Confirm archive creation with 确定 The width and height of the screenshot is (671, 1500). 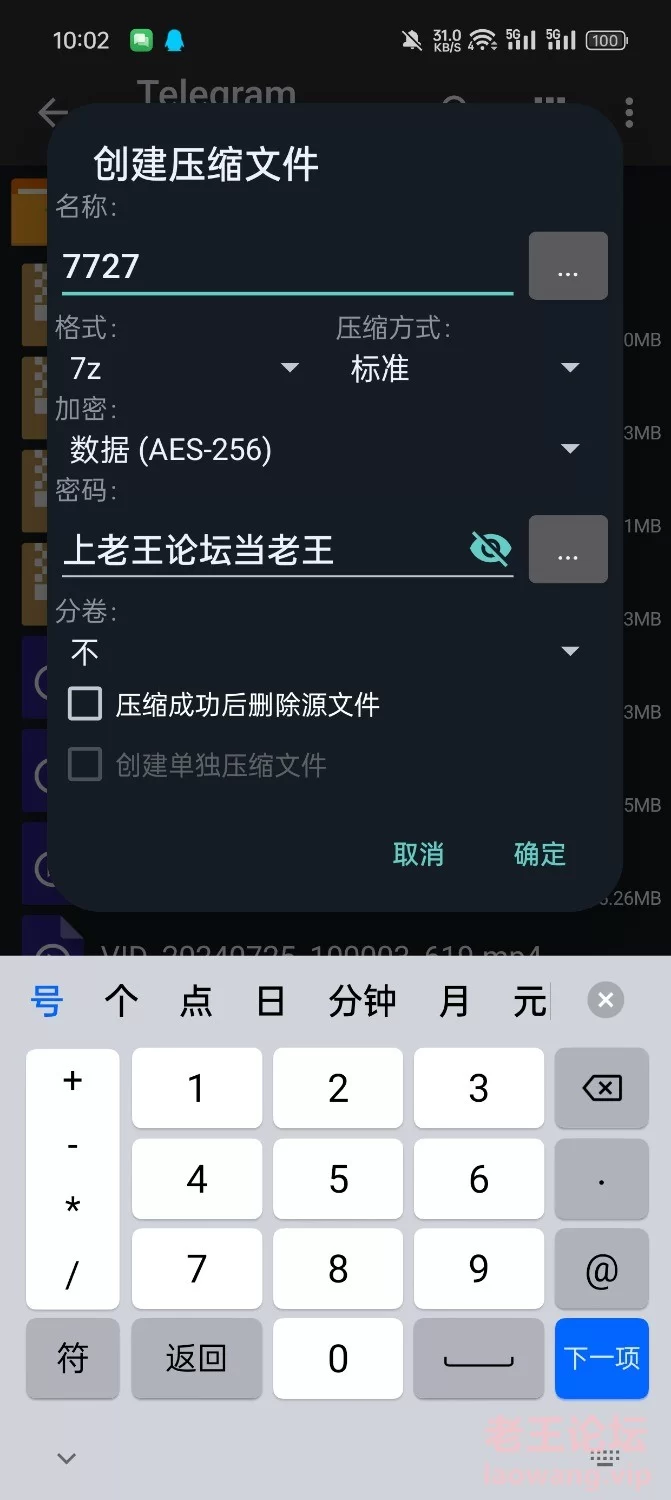point(539,854)
